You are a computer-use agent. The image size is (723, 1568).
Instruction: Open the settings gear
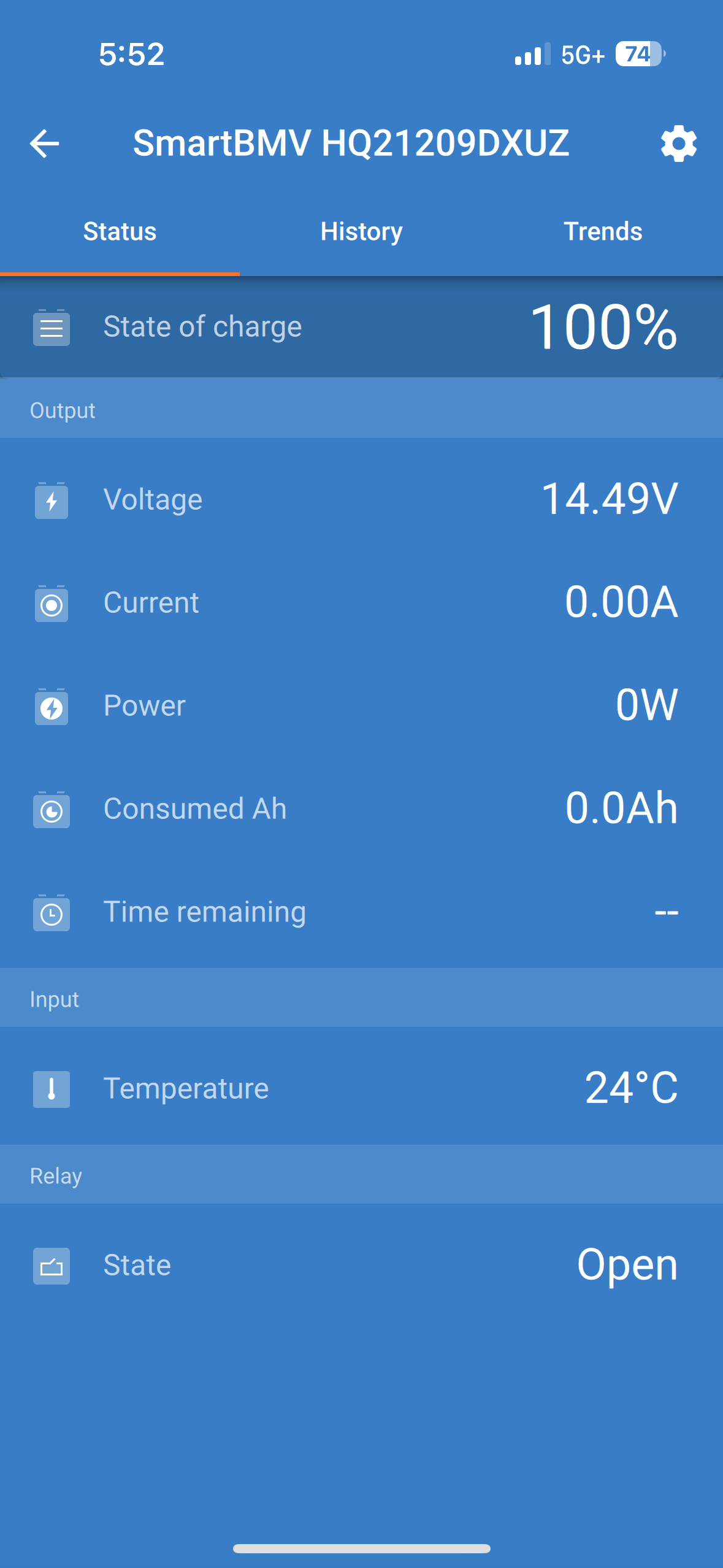click(678, 144)
